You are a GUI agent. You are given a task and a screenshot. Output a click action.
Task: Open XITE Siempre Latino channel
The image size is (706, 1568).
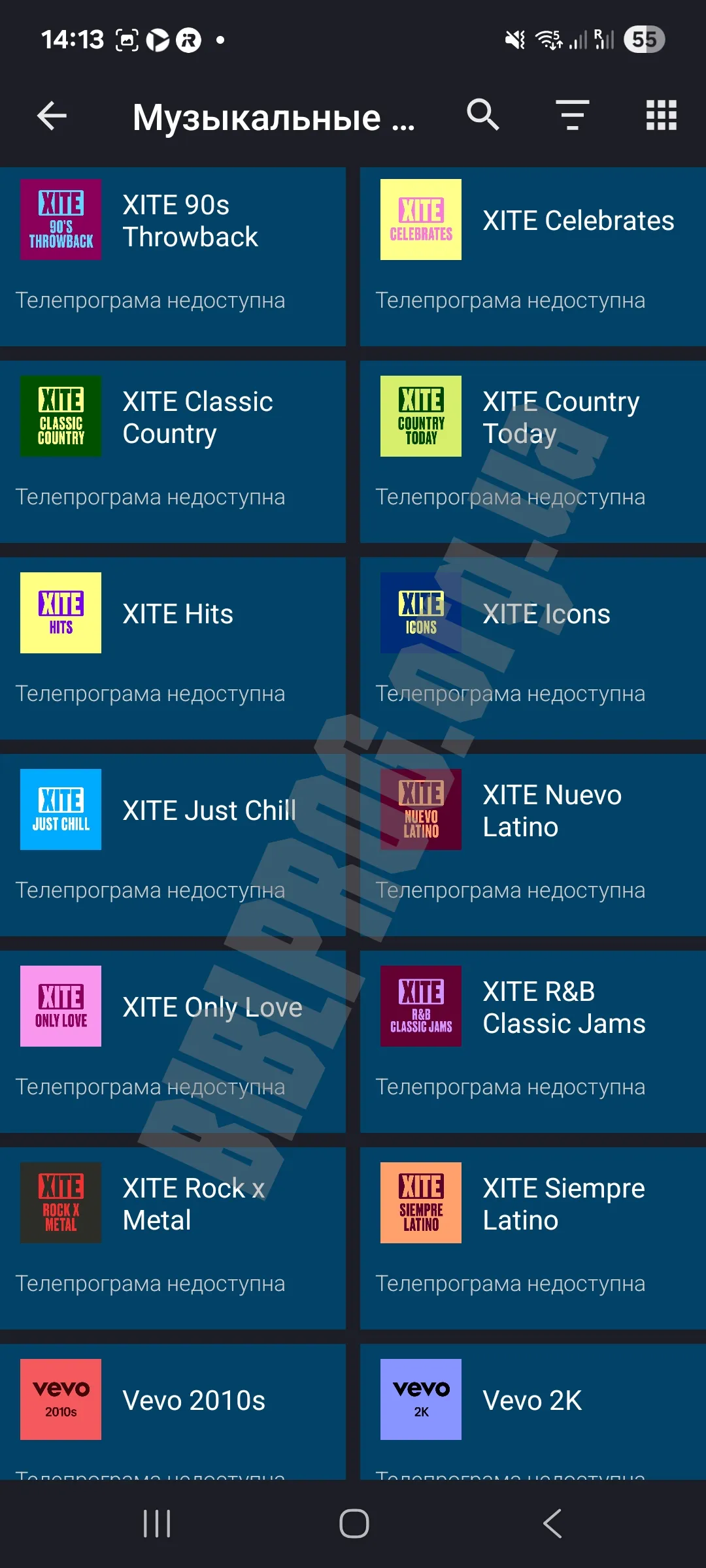(x=533, y=1238)
